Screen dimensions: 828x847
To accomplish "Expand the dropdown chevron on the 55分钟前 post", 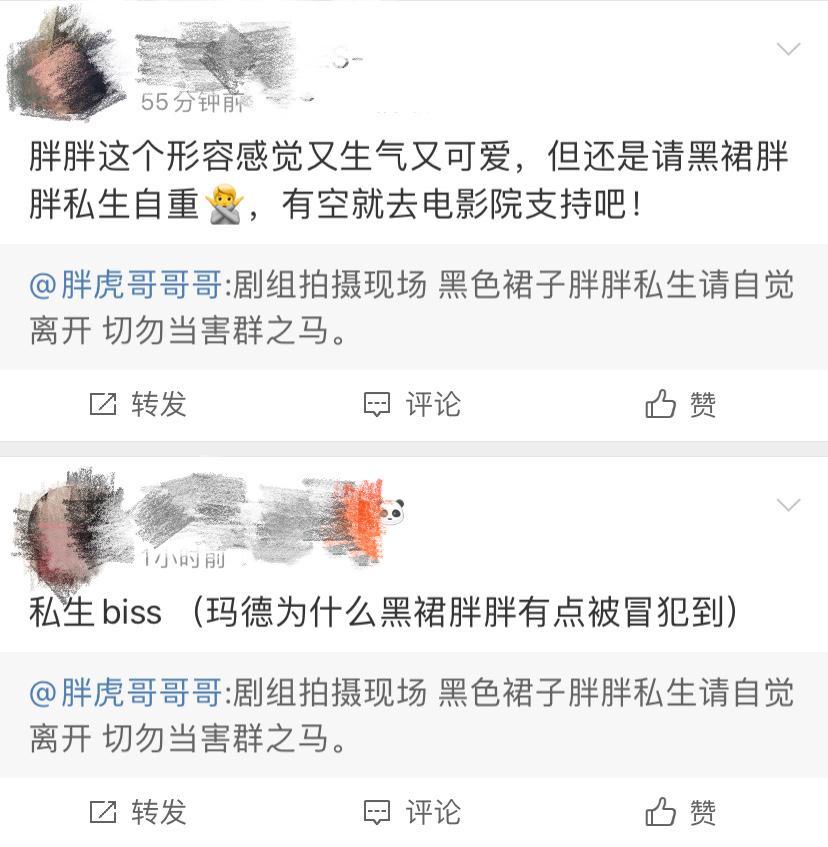I will click(x=788, y=49).
